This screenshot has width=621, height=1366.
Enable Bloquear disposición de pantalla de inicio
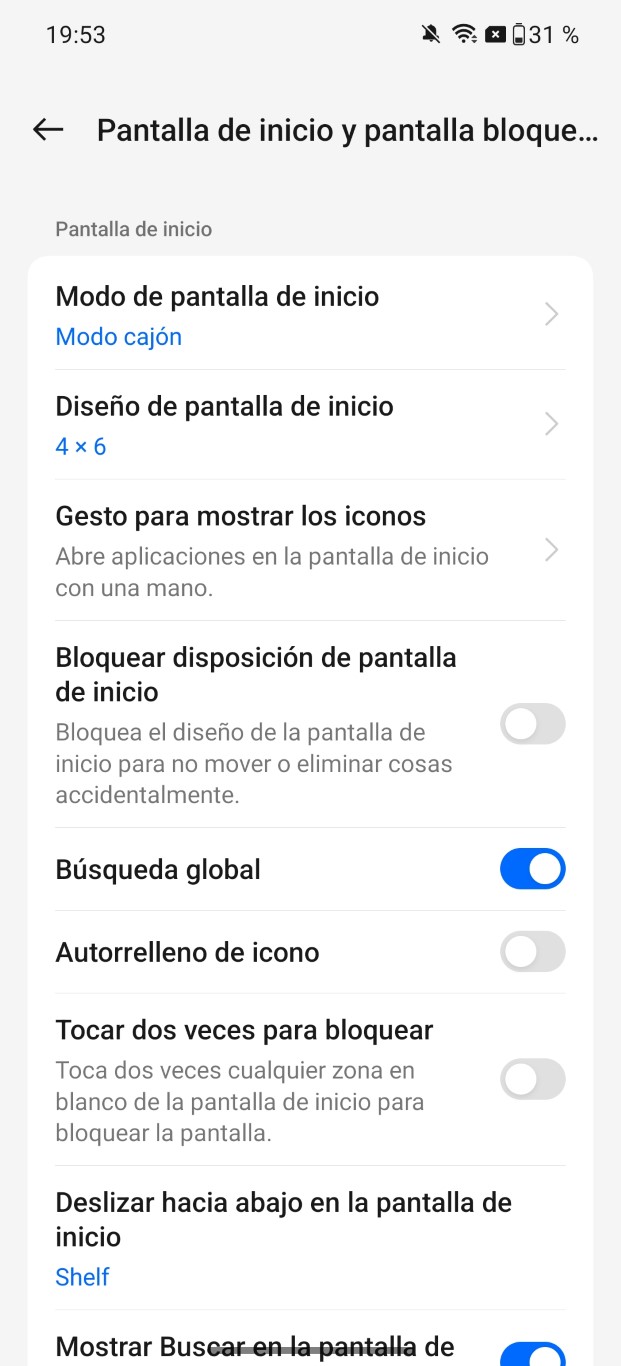pyautogui.click(x=533, y=724)
